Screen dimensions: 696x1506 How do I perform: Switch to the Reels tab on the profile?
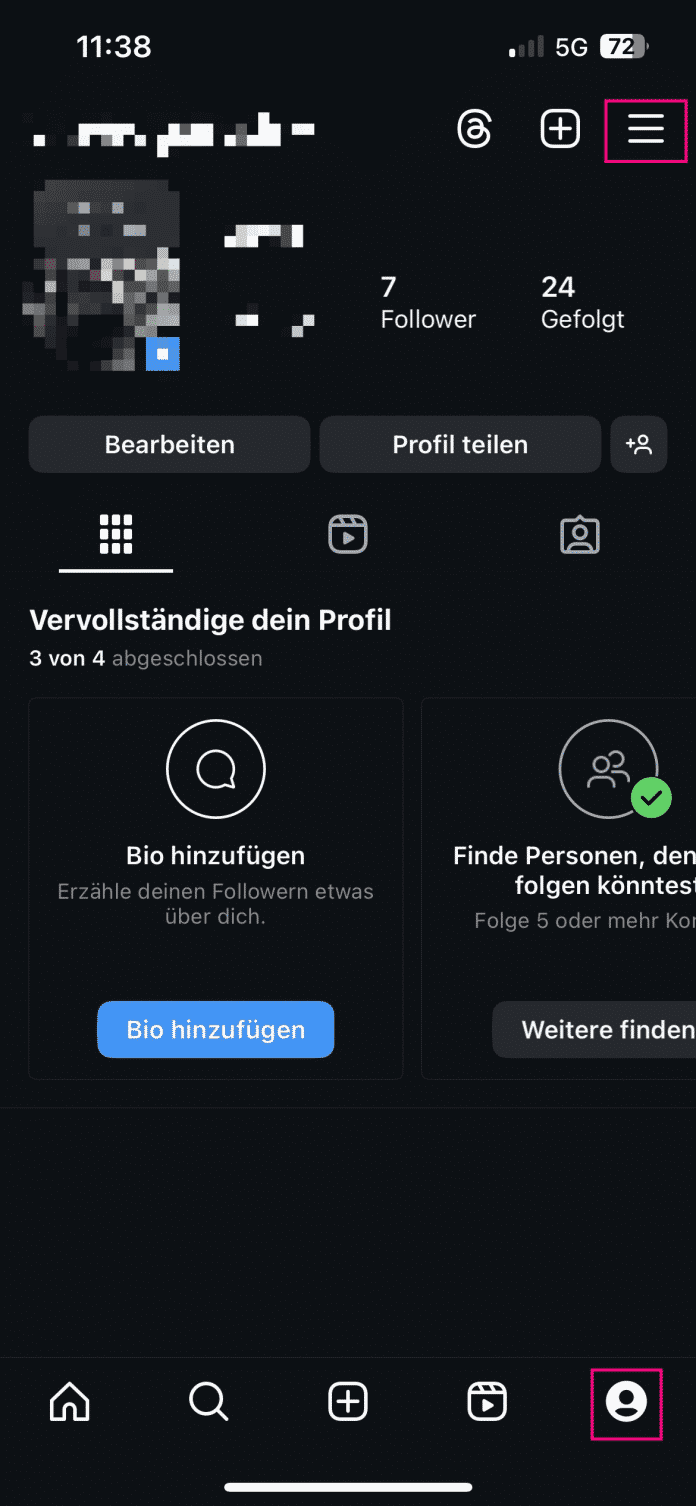(x=348, y=535)
